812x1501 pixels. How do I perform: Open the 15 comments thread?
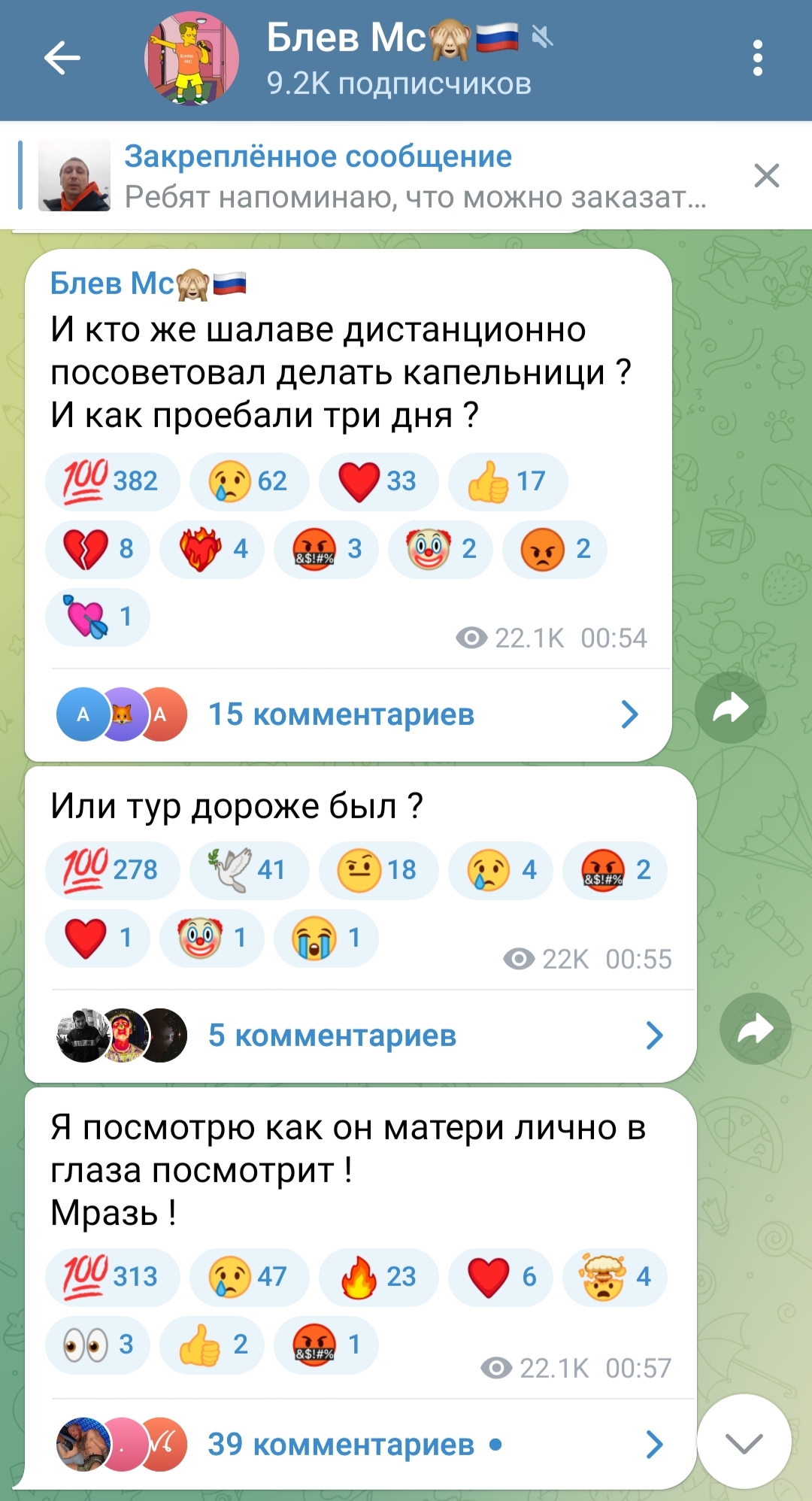point(347,714)
